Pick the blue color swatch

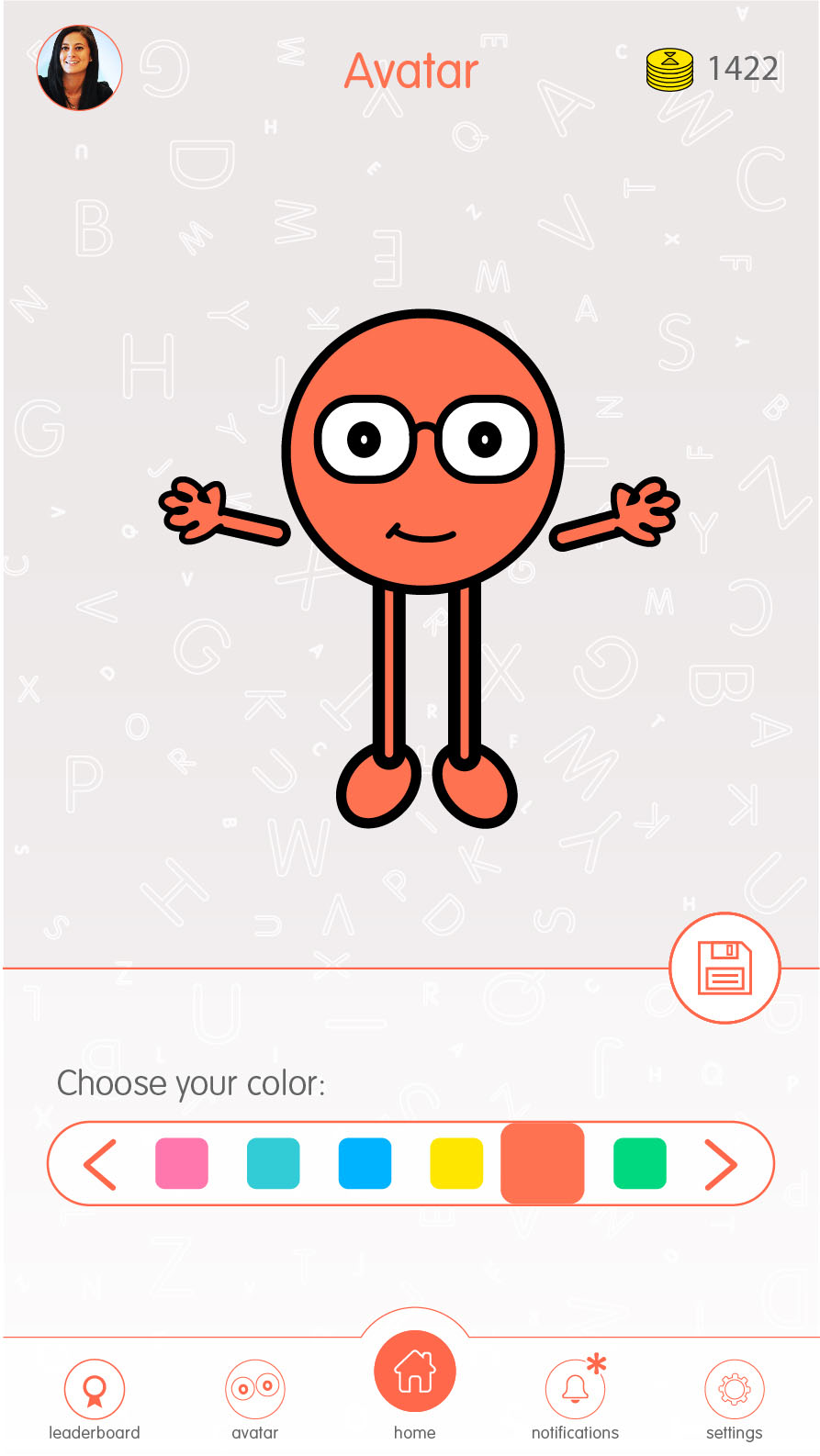(x=365, y=1162)
